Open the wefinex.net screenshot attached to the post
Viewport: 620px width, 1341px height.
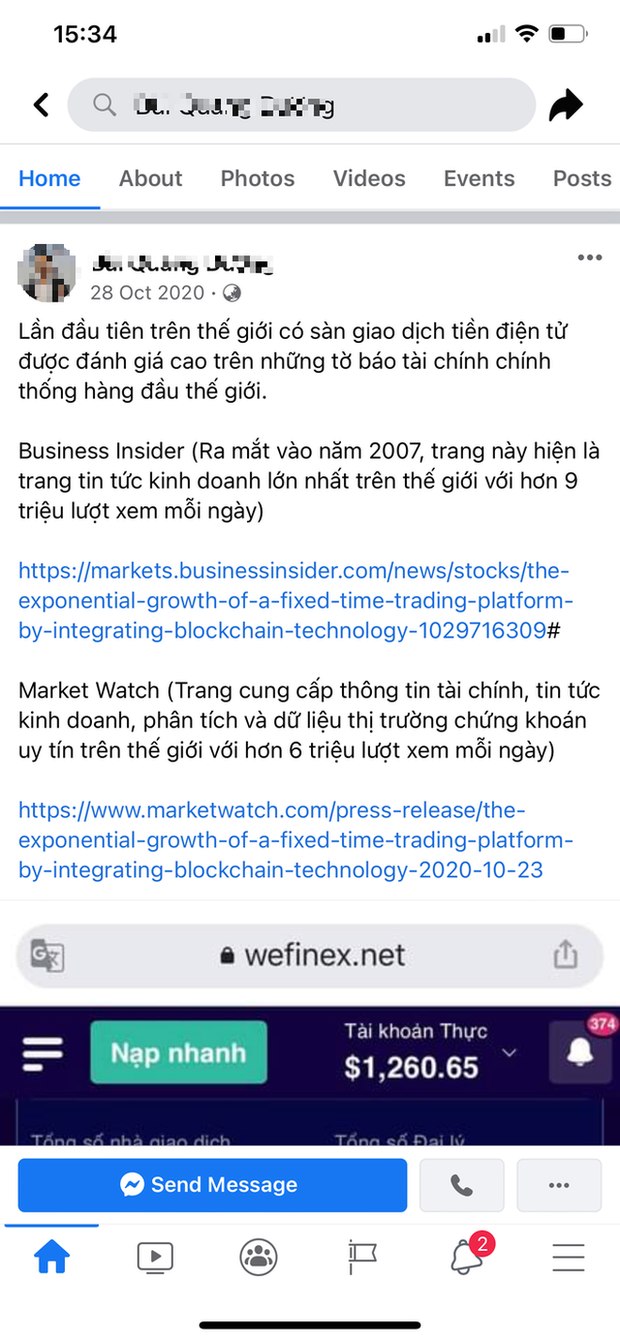[310, 1040]
